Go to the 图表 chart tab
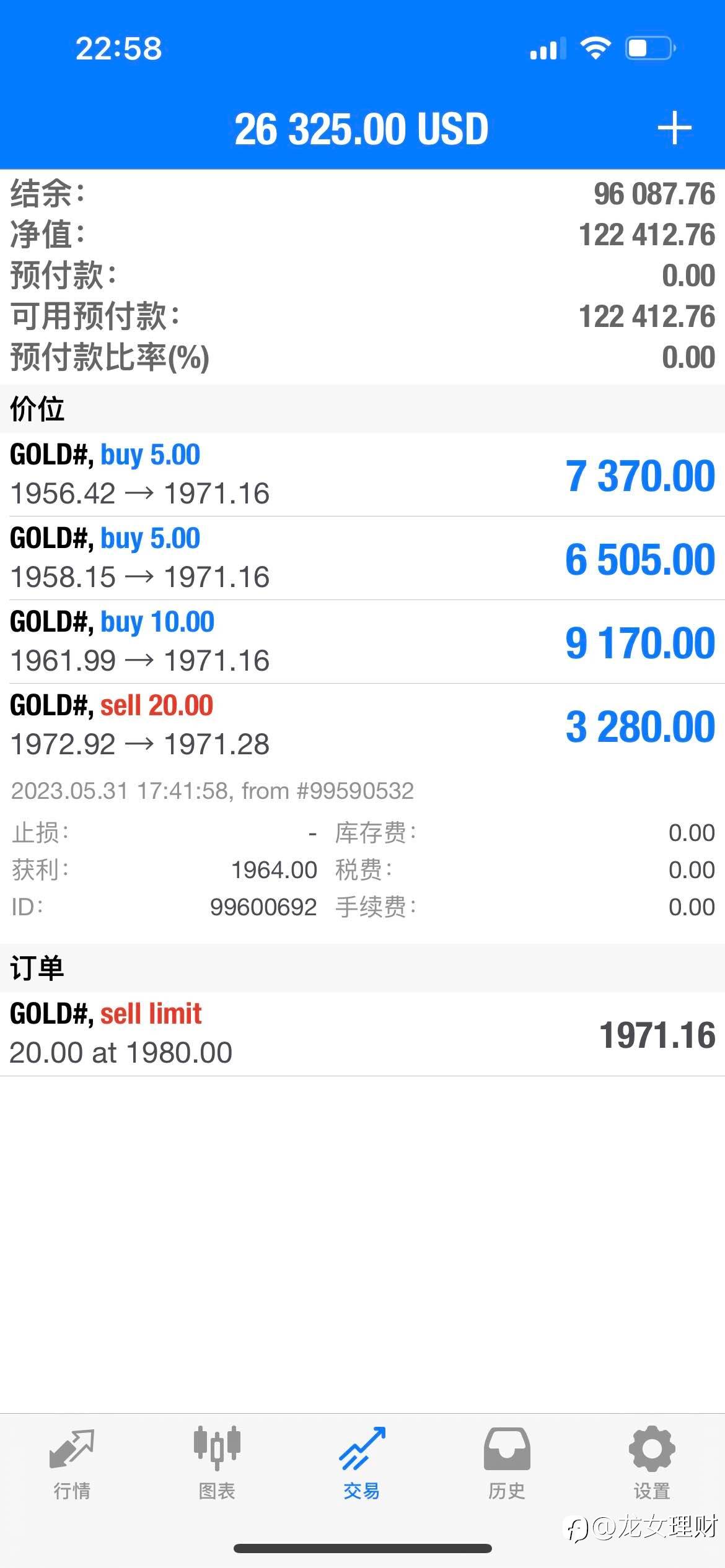The height and width of the screenshot is (1568, 725). 217,1464
